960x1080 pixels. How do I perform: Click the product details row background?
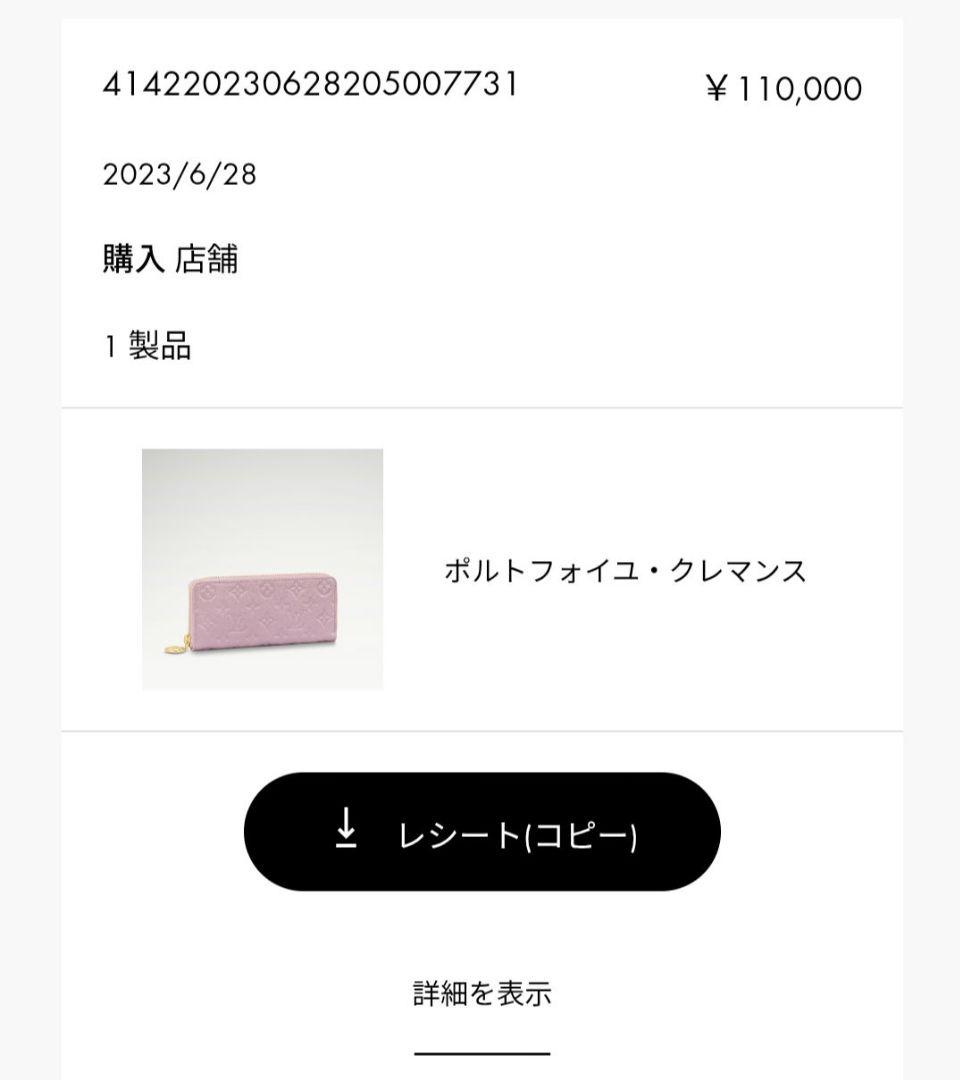[480, 680]
